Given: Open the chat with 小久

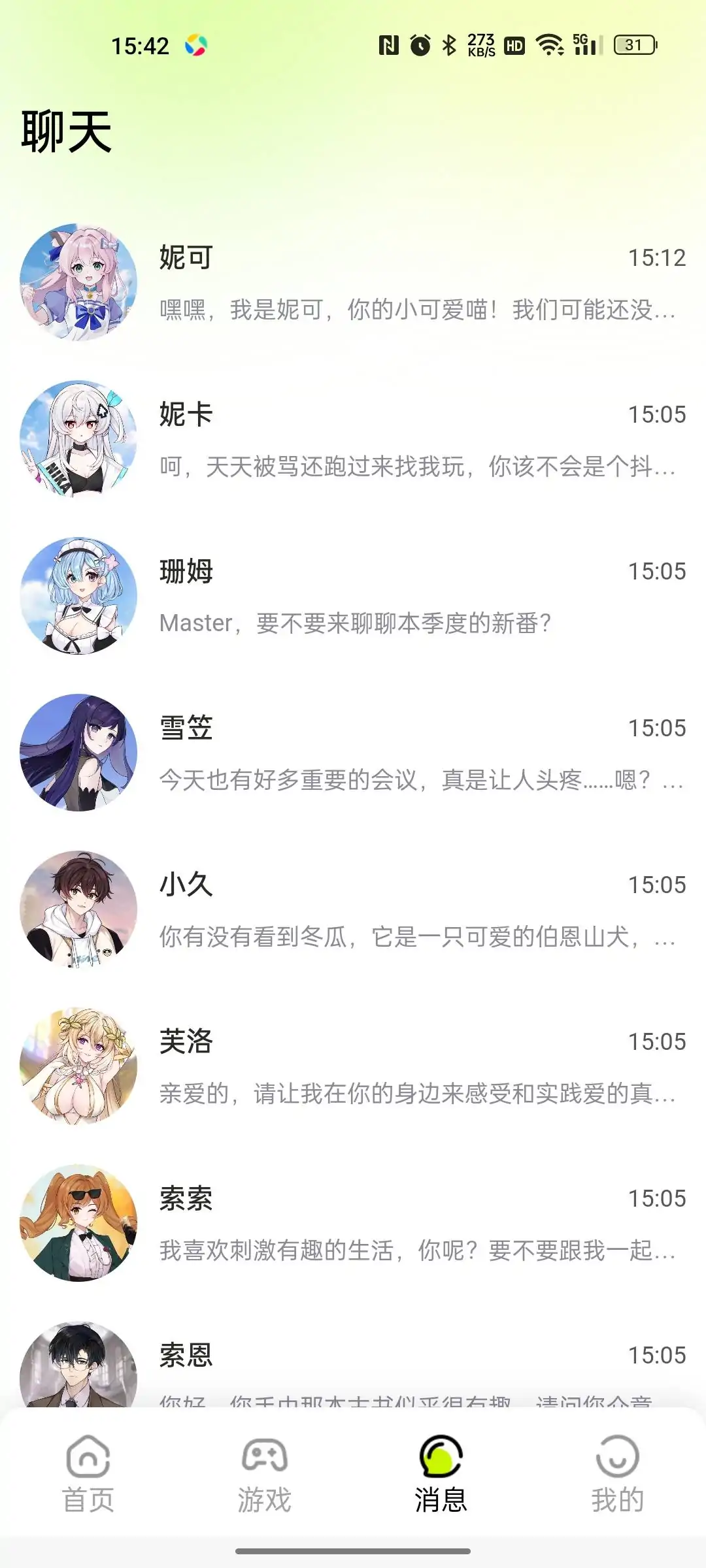Looking at the screenshot, I should (x=353, y=909).
